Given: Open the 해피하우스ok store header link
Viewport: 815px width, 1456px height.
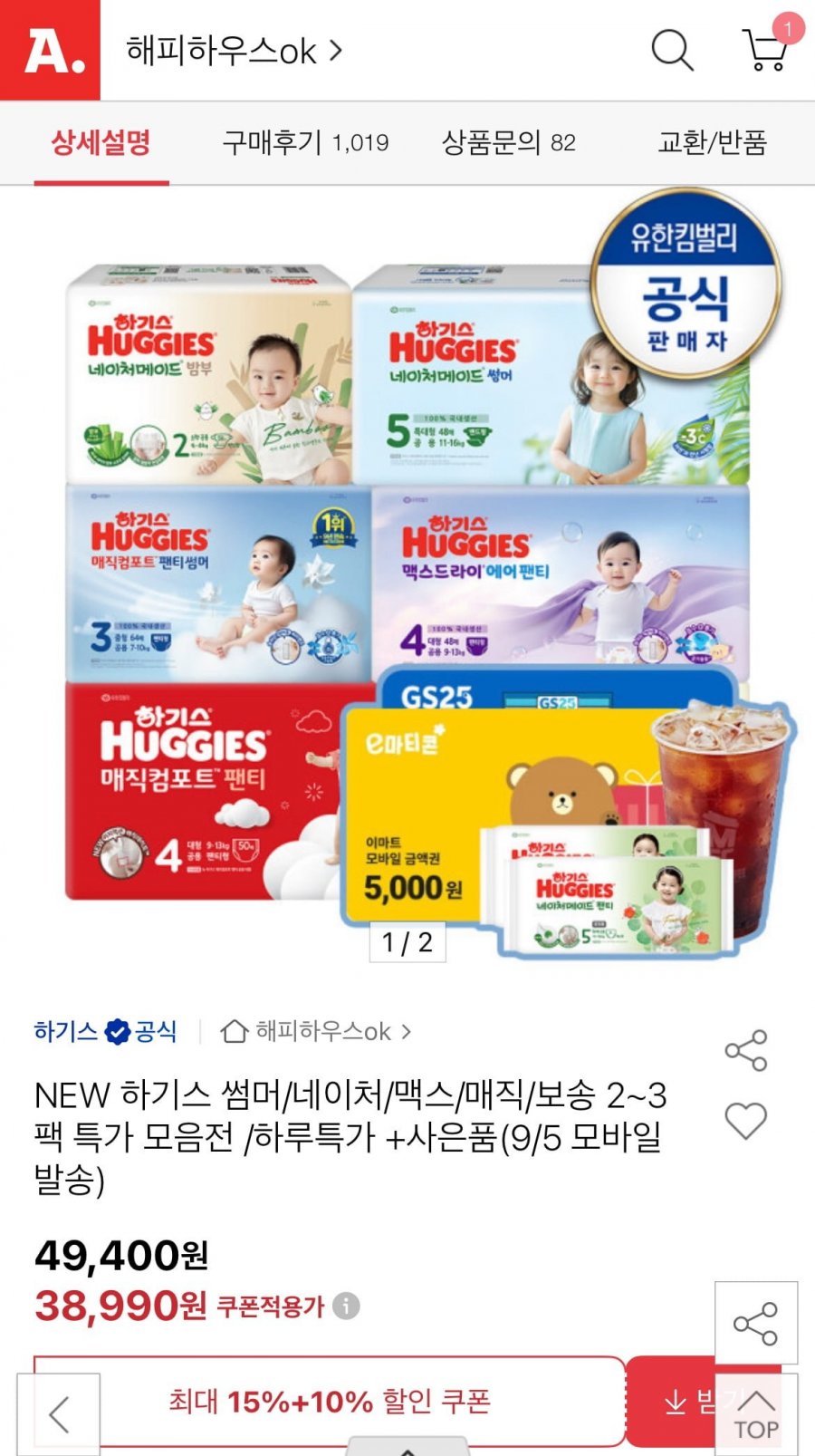Looking at the screenshot, I should click(235, 51).
